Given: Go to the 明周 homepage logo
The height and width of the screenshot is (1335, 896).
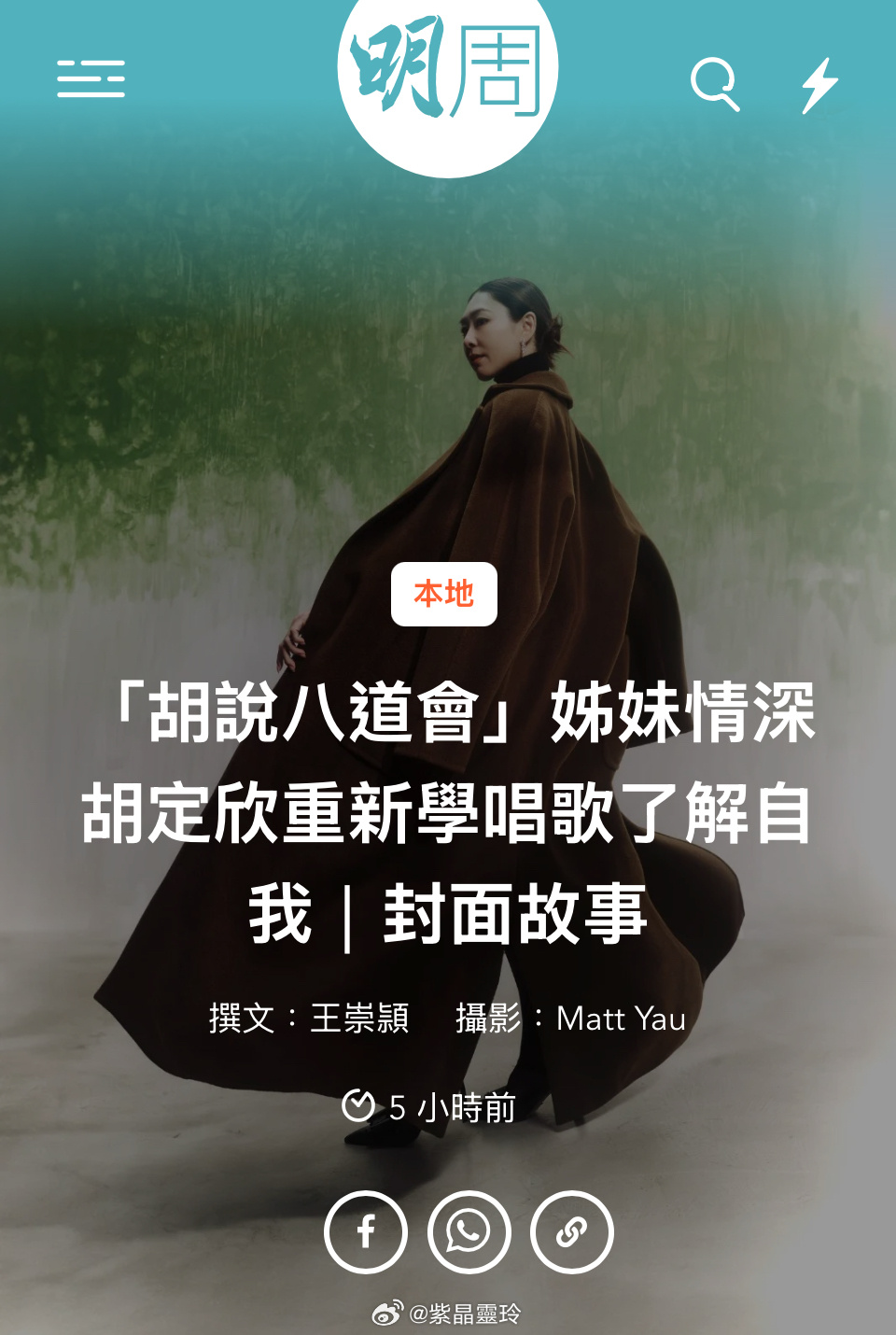Looking at the screenshot, I should click(448, 77).
